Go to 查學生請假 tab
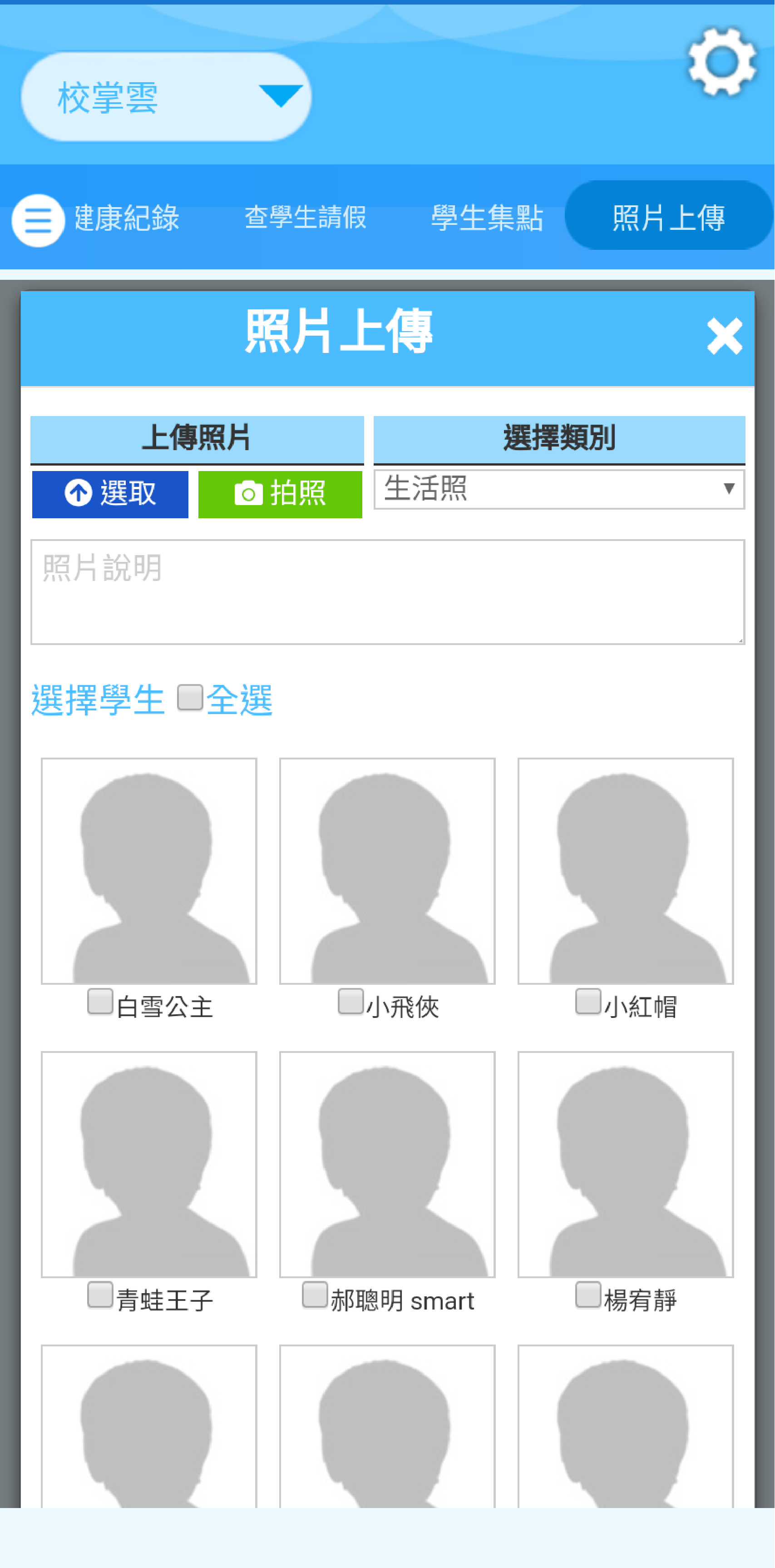775x1568 pixels. point(306,218)
